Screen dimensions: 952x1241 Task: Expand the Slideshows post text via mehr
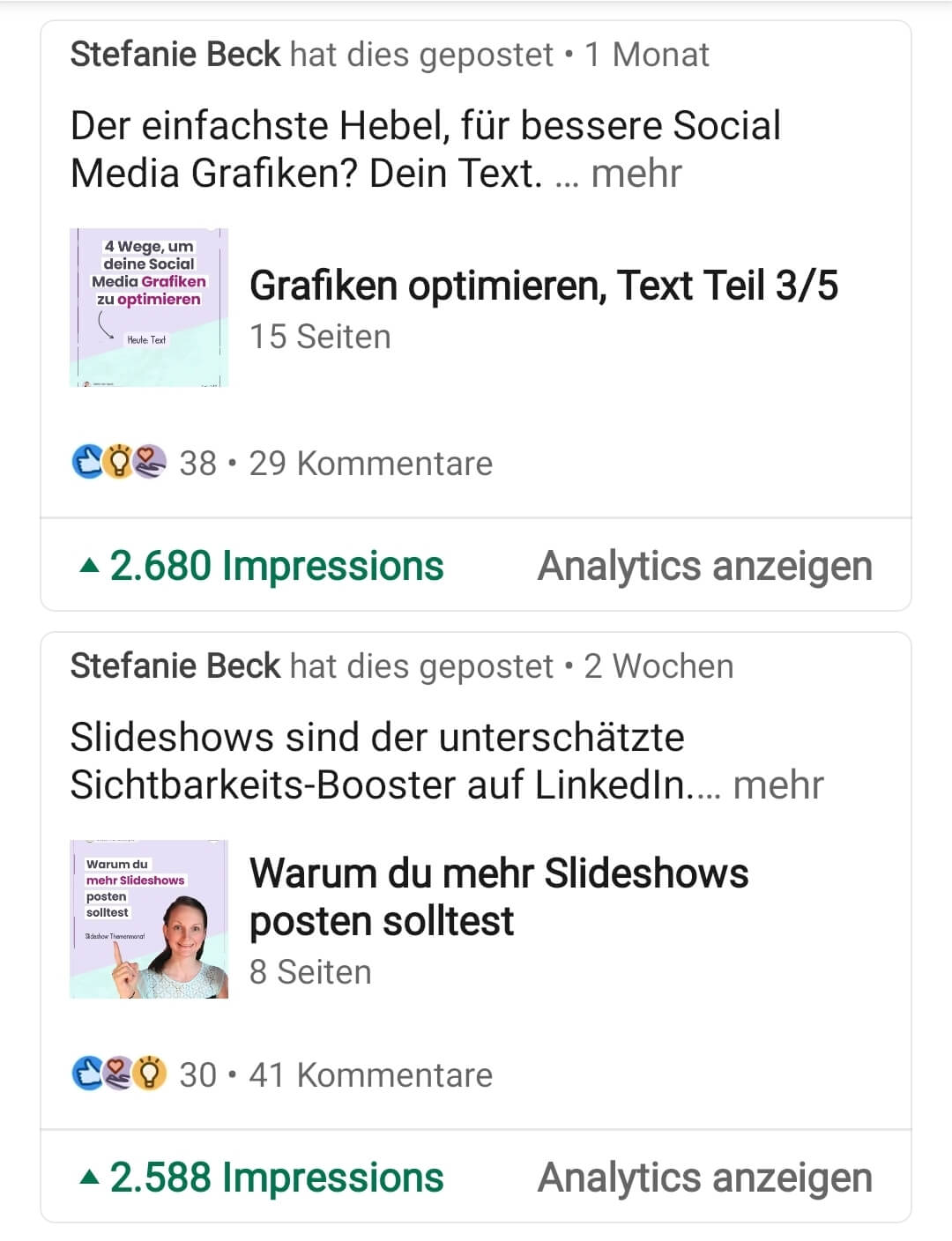click(779, 784)
